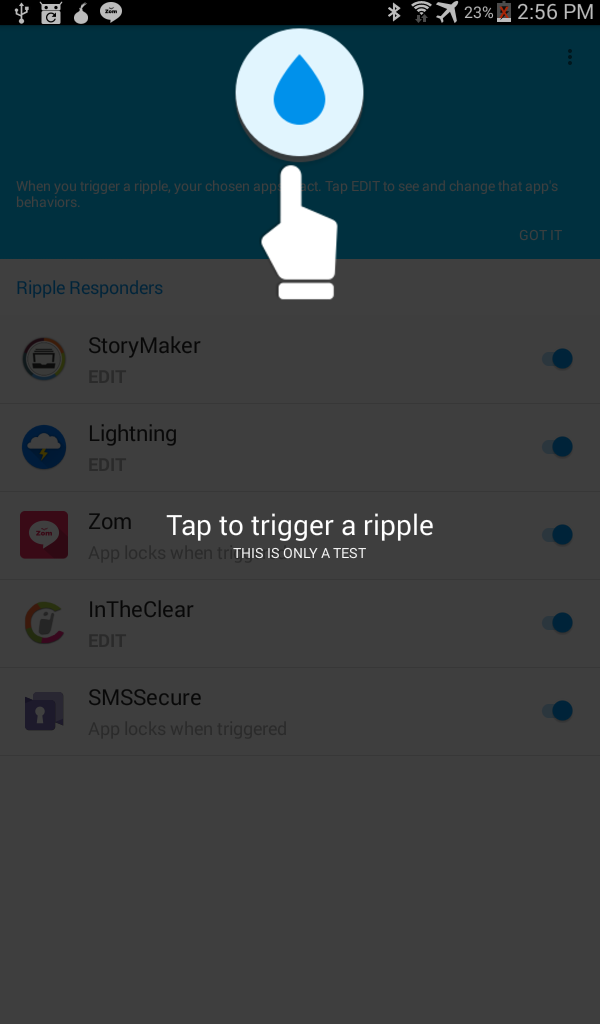Edit Lightning responder behaviors
600x1024 pixels.
tap(107, 465)
